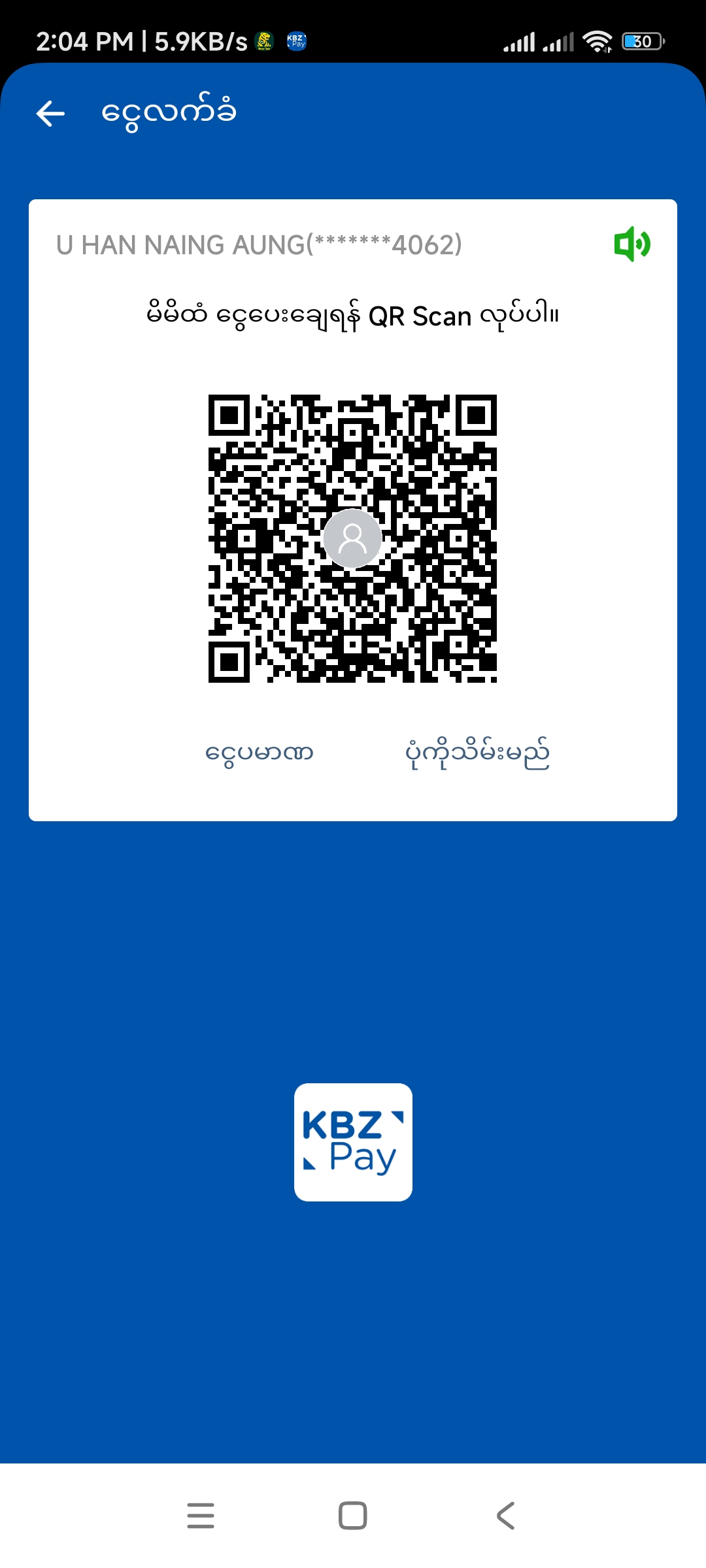Go back from the ငွေလက်ခံ screen
The width and height of the screenshot is (706, 1568).
point(50,114)
